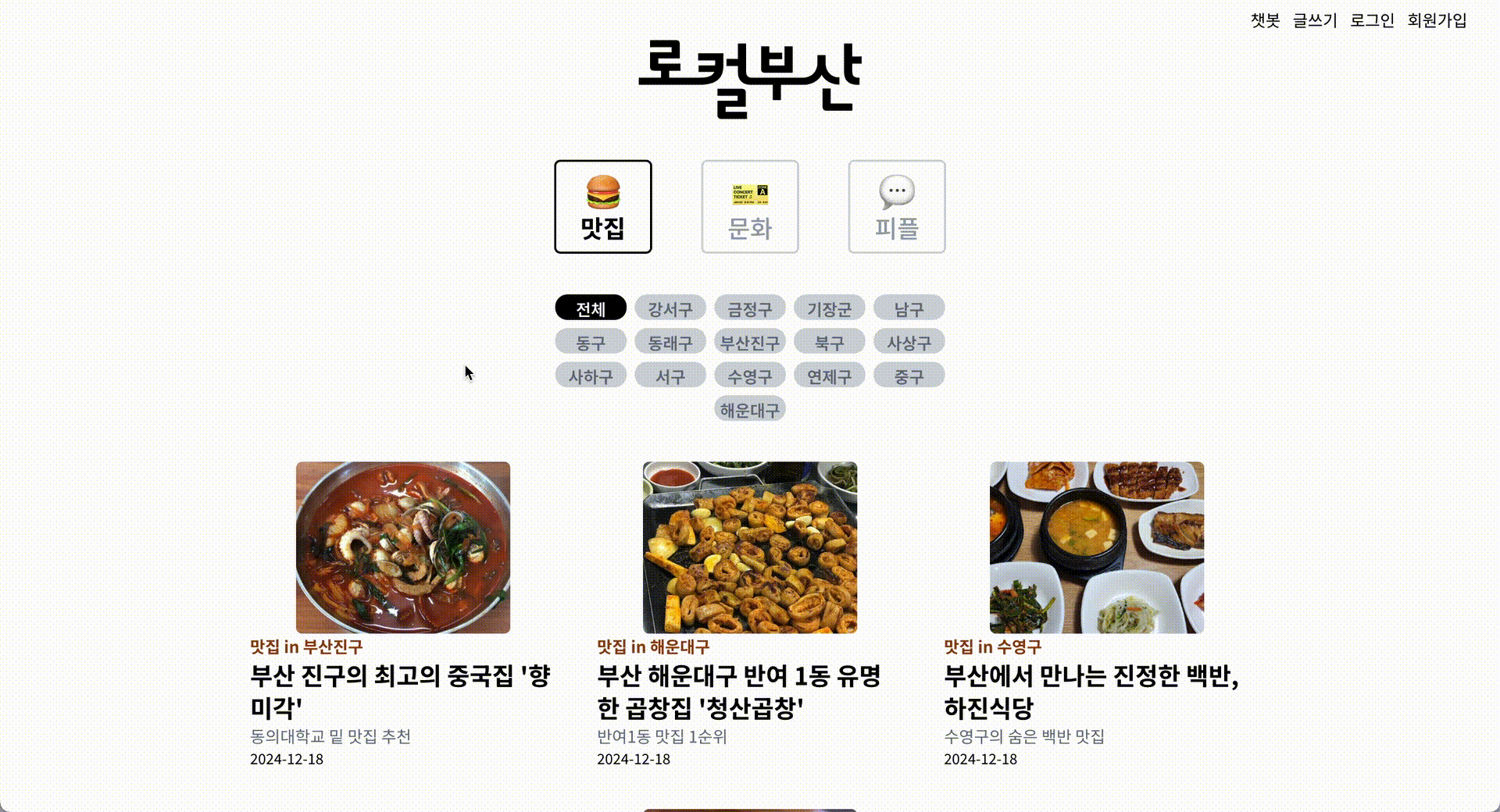The height and width of the screenshot is (812, 1500).
Task: Open the 로그인 page
Action: [1372, 21]
